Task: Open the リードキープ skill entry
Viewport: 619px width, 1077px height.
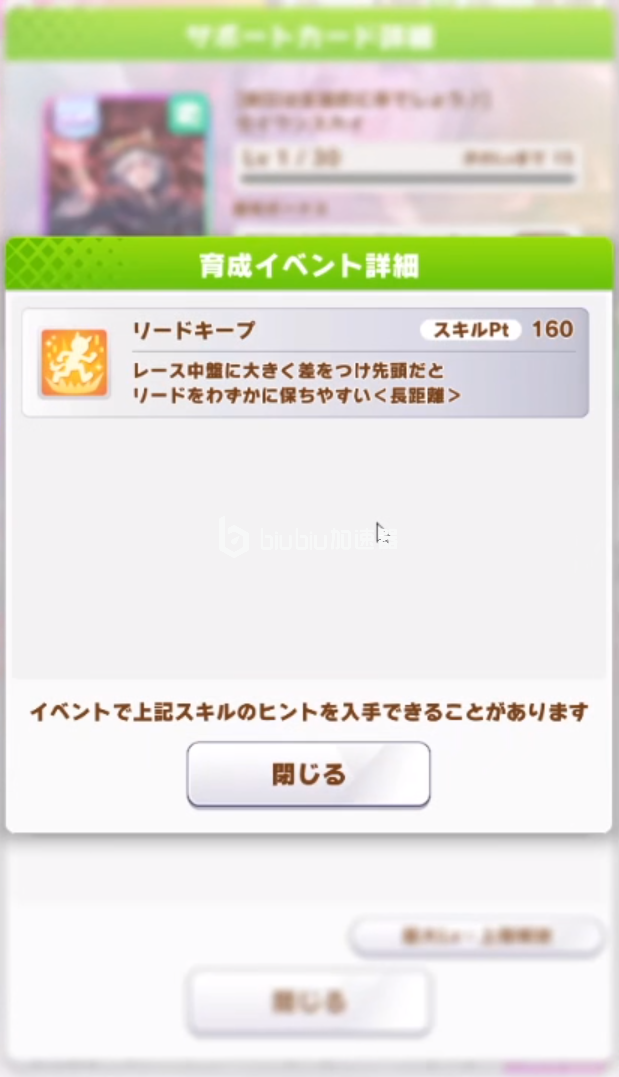Action: tap(305, 362)
